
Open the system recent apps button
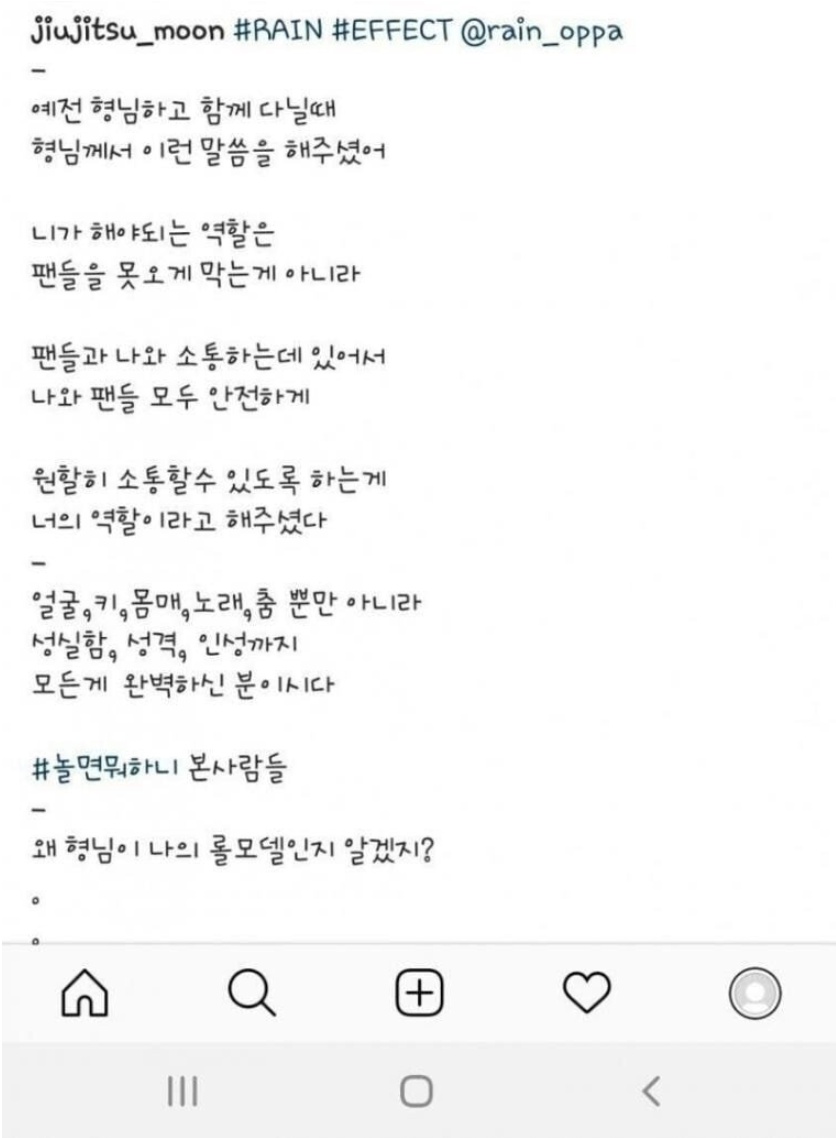182,1092
